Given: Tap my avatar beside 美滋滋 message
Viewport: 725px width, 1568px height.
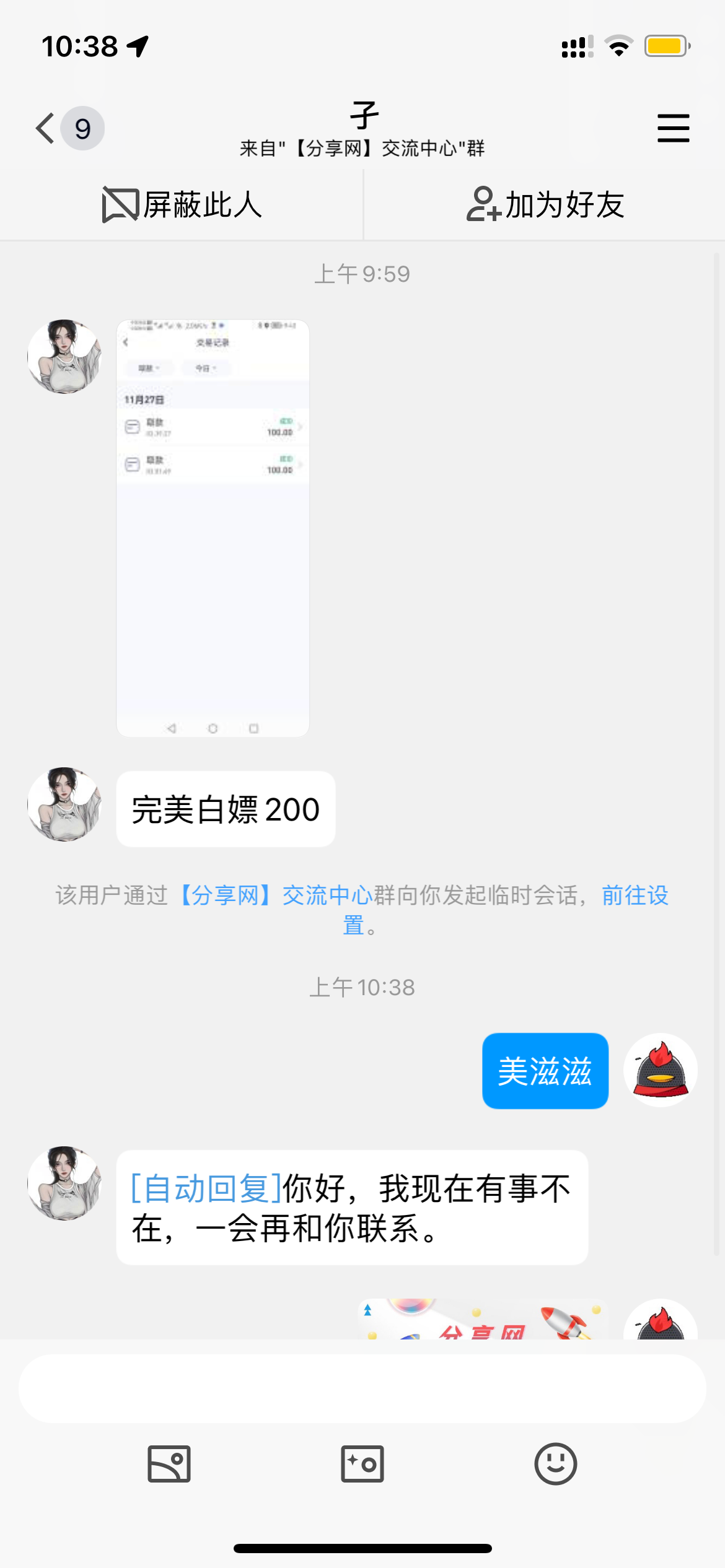Looking at the screenshot, I should pos(660,1070).
